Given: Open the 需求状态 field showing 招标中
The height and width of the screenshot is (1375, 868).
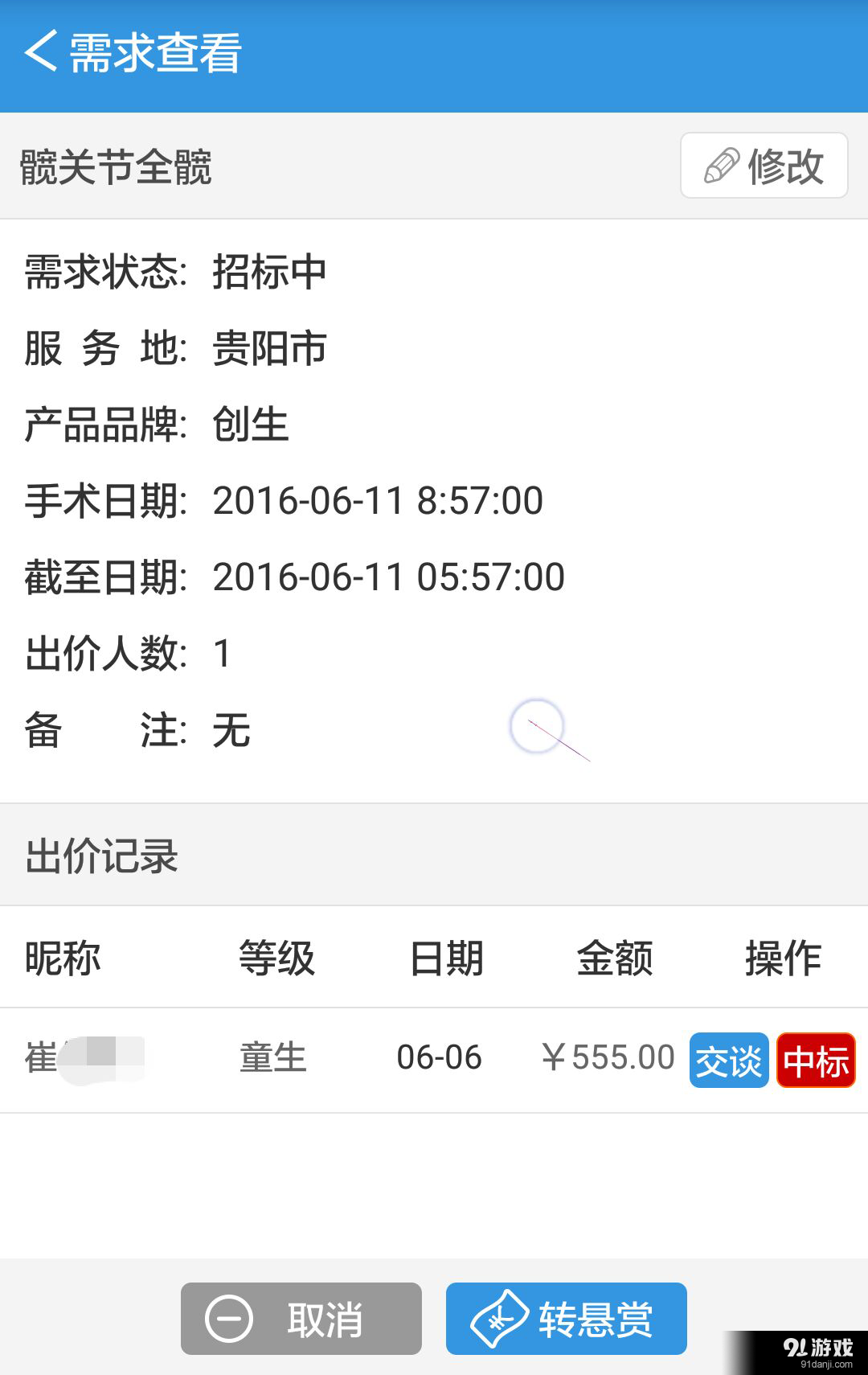Looking at the screenshot, I should coord(268,271).
